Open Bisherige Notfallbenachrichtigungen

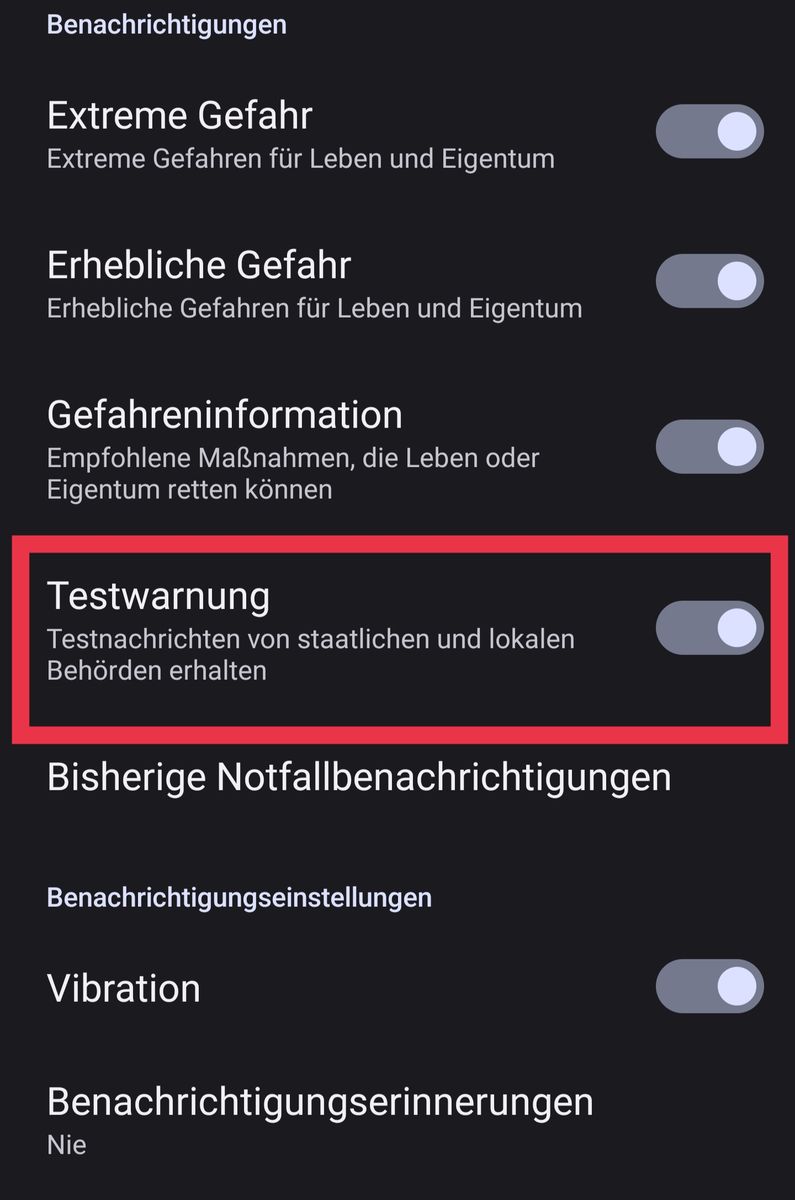tap(359, 777)
